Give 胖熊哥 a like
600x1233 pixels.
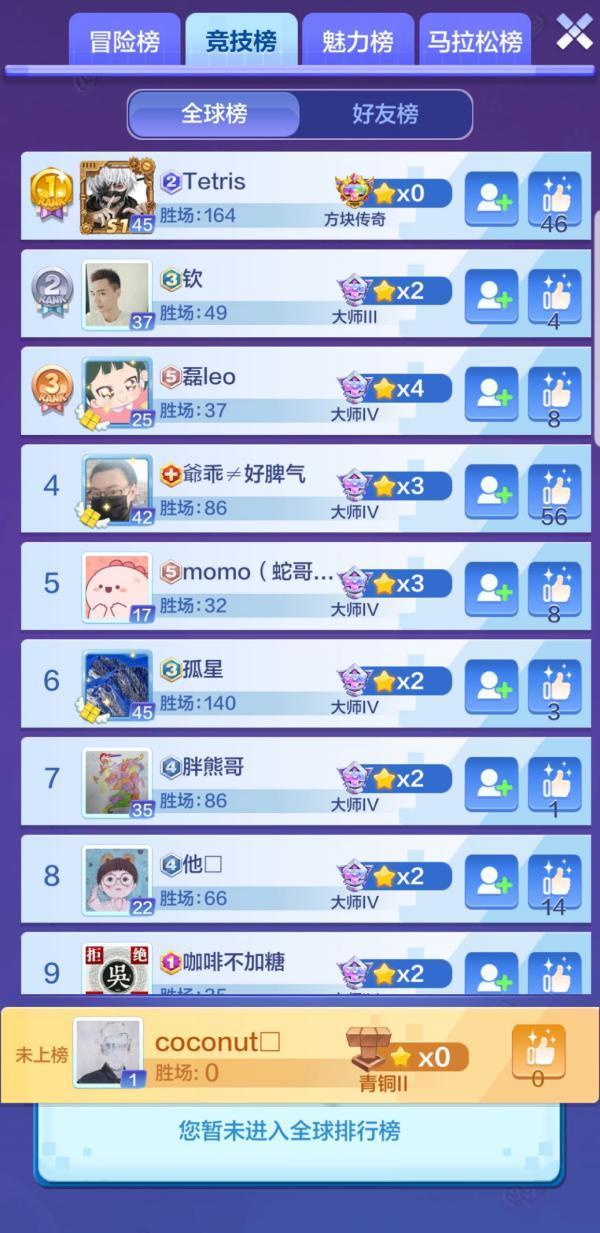coord(554,783)
